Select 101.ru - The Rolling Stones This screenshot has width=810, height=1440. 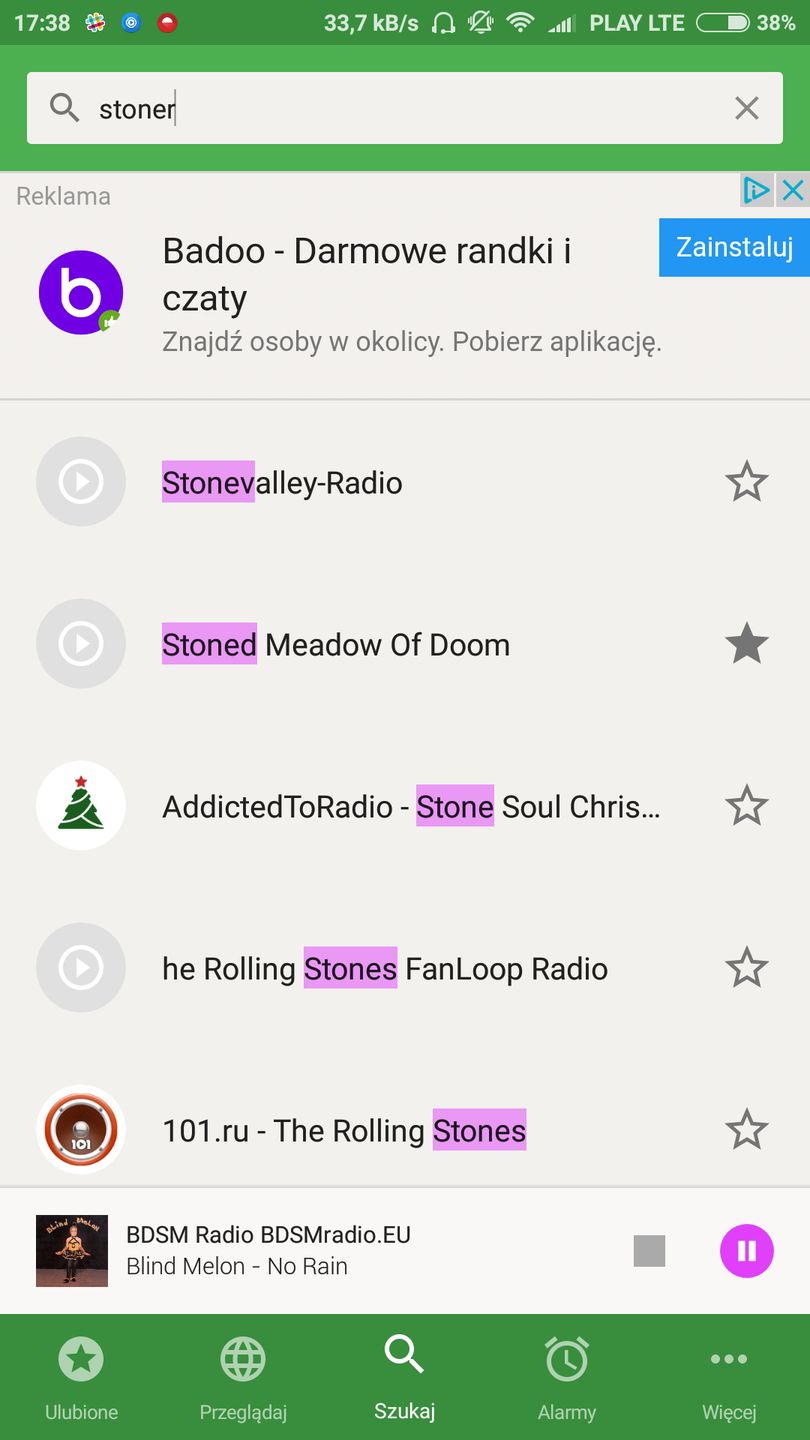[344, 1131]
